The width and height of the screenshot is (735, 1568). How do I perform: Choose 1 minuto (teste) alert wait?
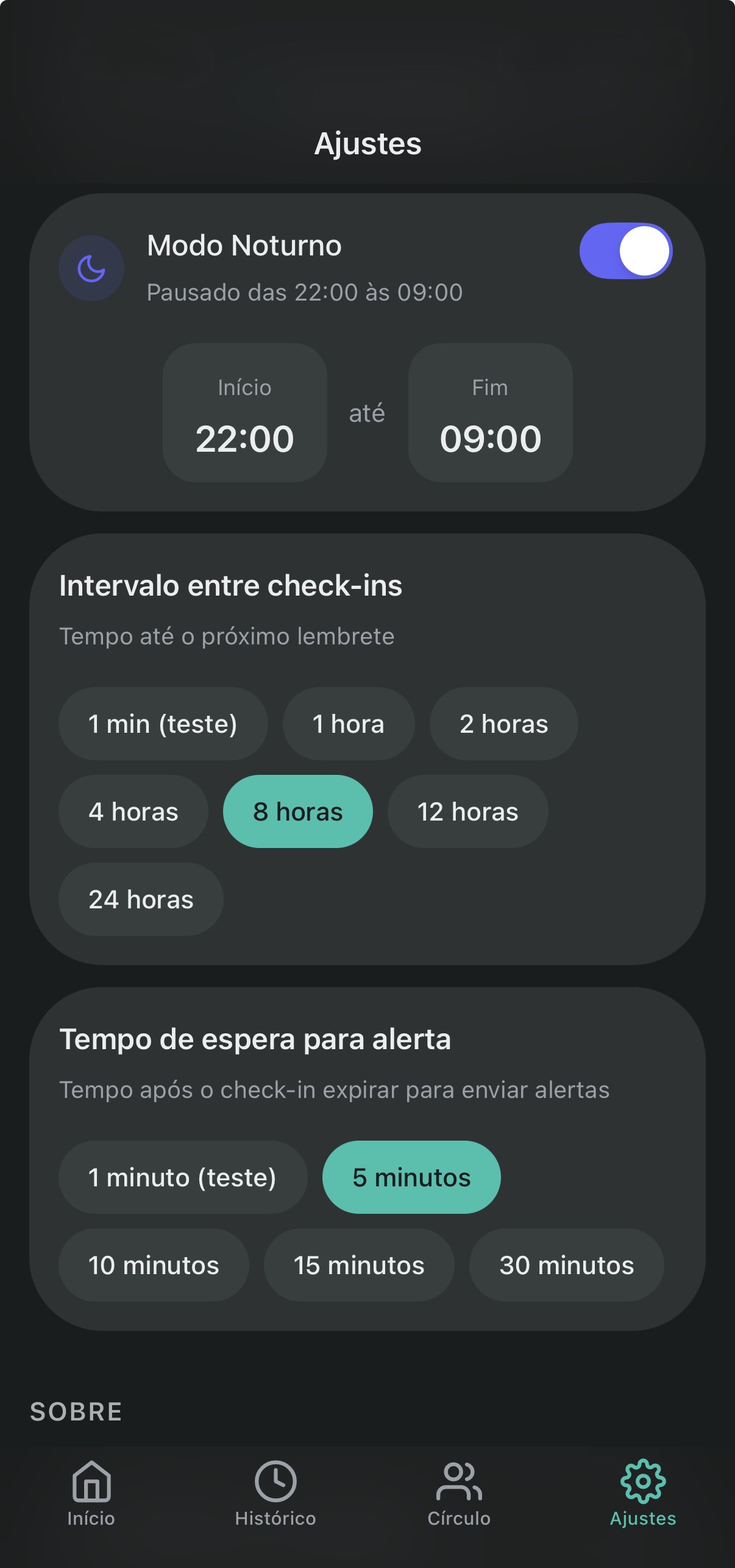tap(182, 1177)
